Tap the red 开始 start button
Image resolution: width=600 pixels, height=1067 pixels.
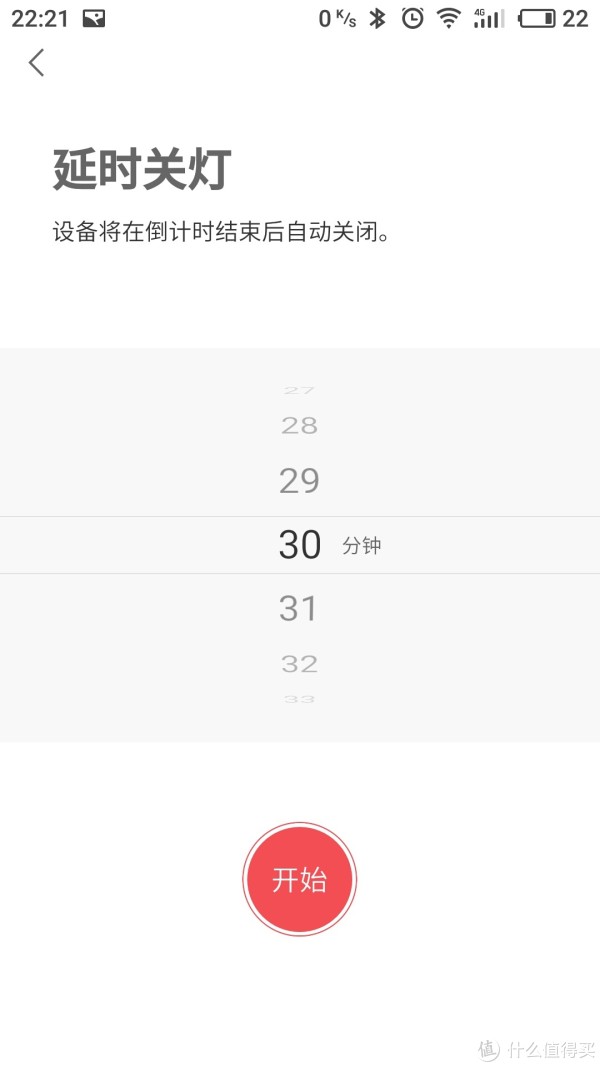299,879
